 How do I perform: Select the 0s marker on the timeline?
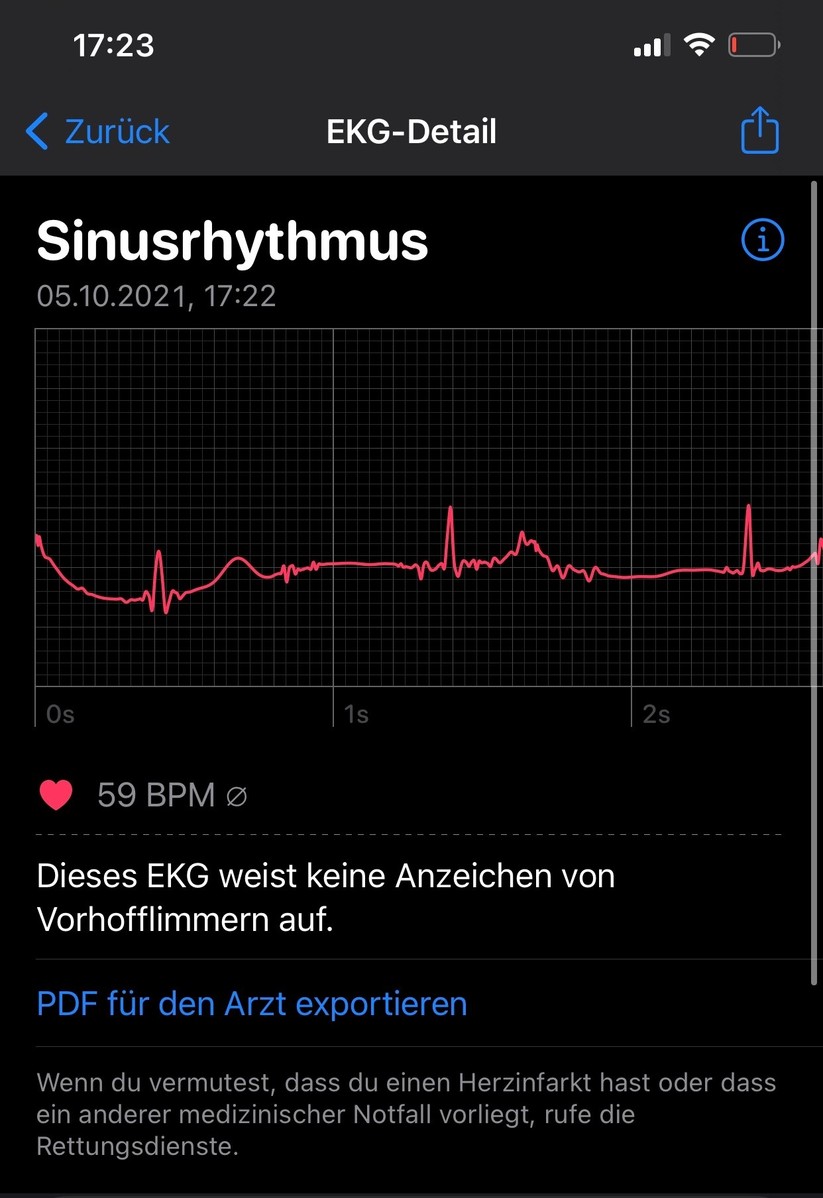point(58,714)
